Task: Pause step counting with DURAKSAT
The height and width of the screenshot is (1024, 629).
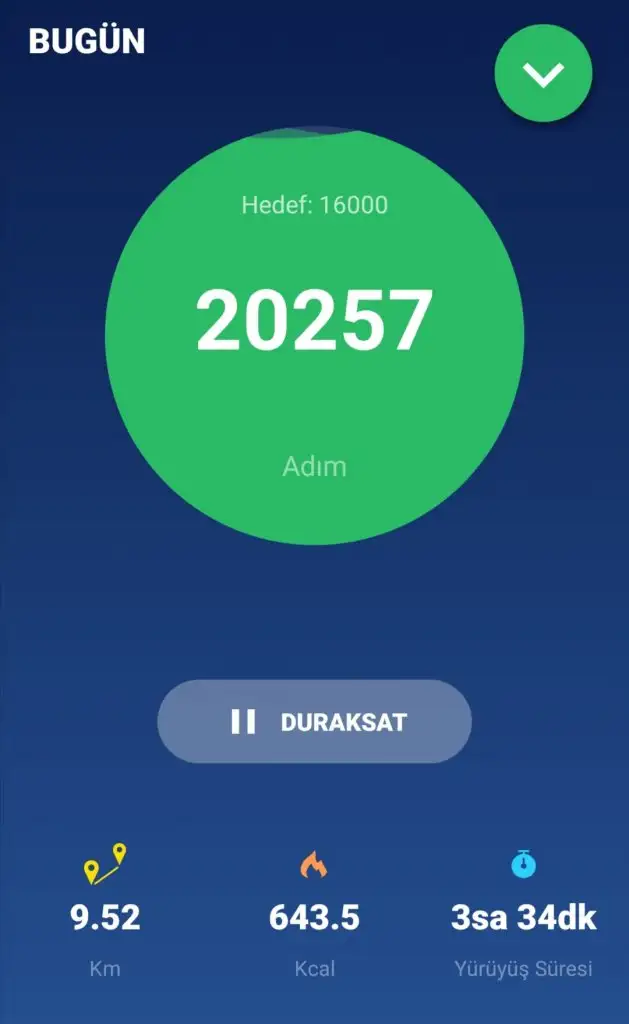Action: [314, 722]
